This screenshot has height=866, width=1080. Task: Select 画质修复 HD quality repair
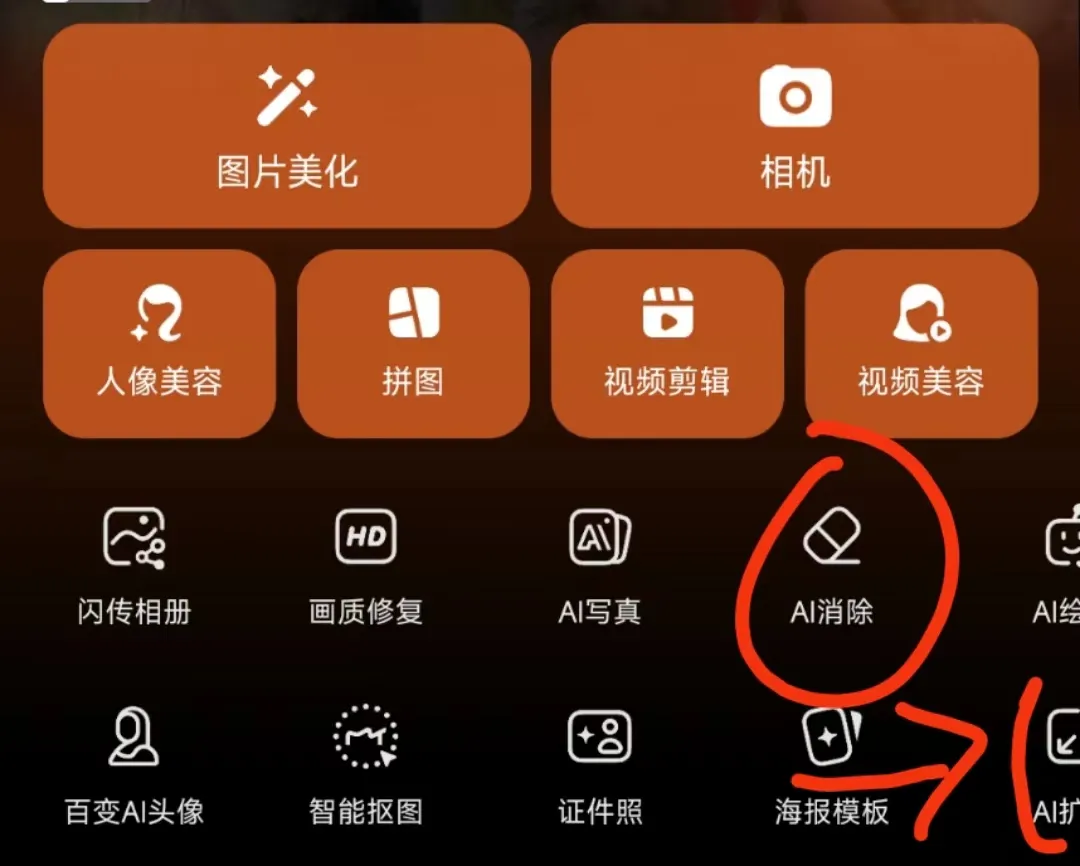366,565
